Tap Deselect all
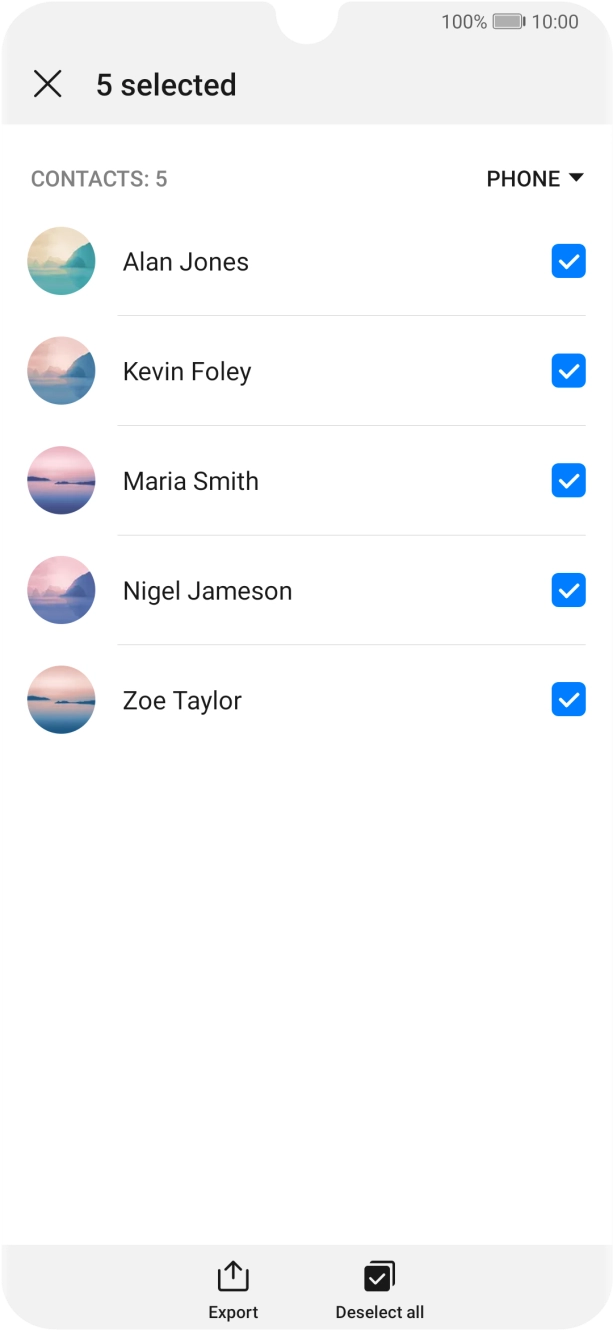This screenshot has width=613, height=1330. (x=379, y=1289)
